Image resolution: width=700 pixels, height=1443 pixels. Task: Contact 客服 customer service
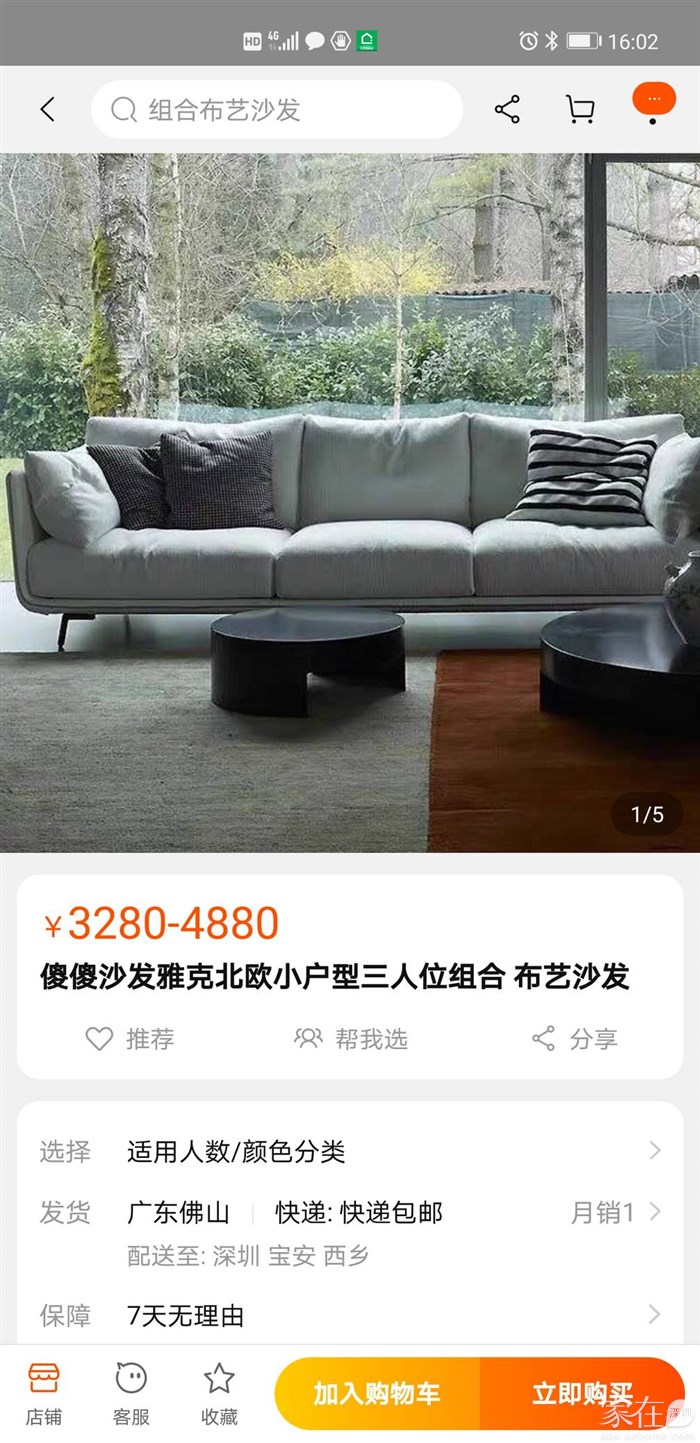[x=131, y=1393]
